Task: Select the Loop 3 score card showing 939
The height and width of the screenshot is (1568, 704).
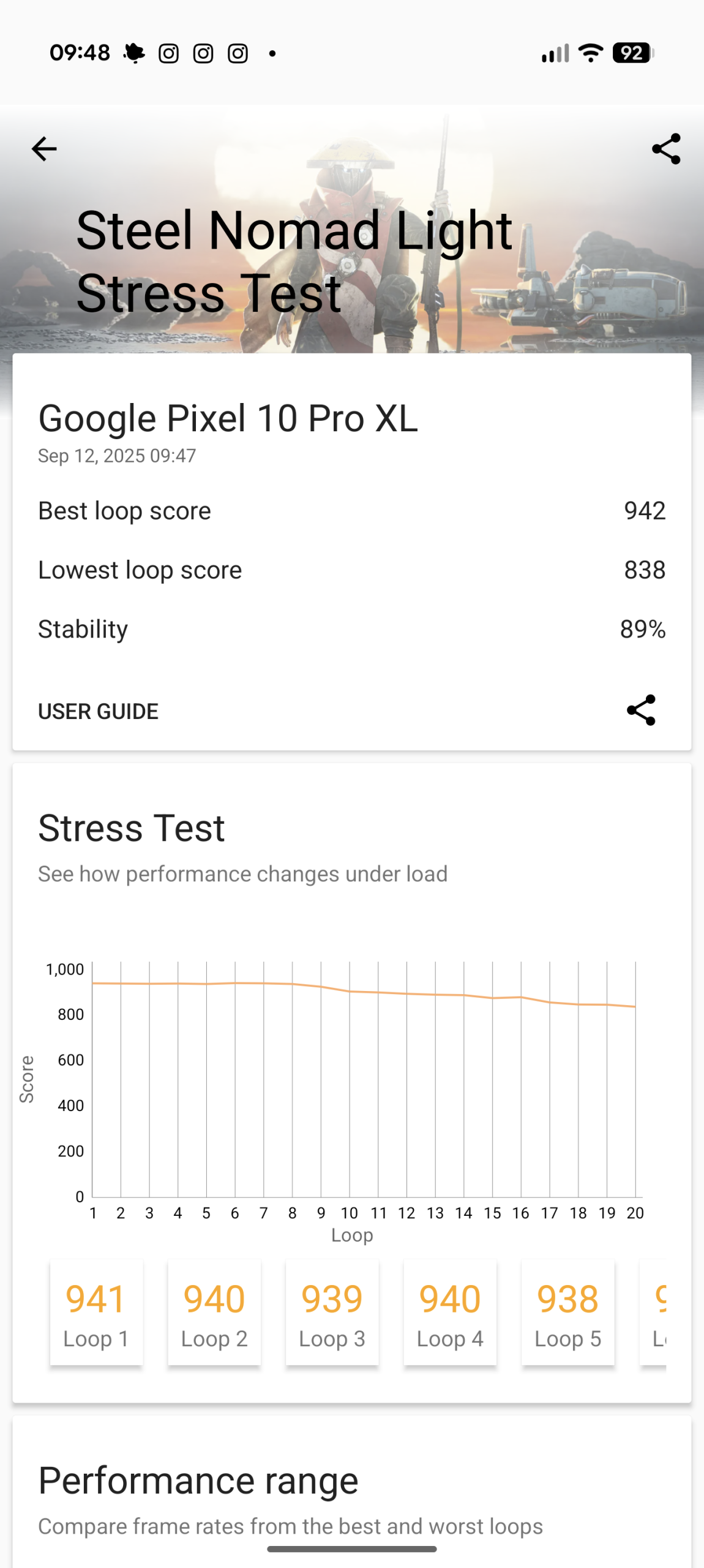Action: [x=332, y=1313]
